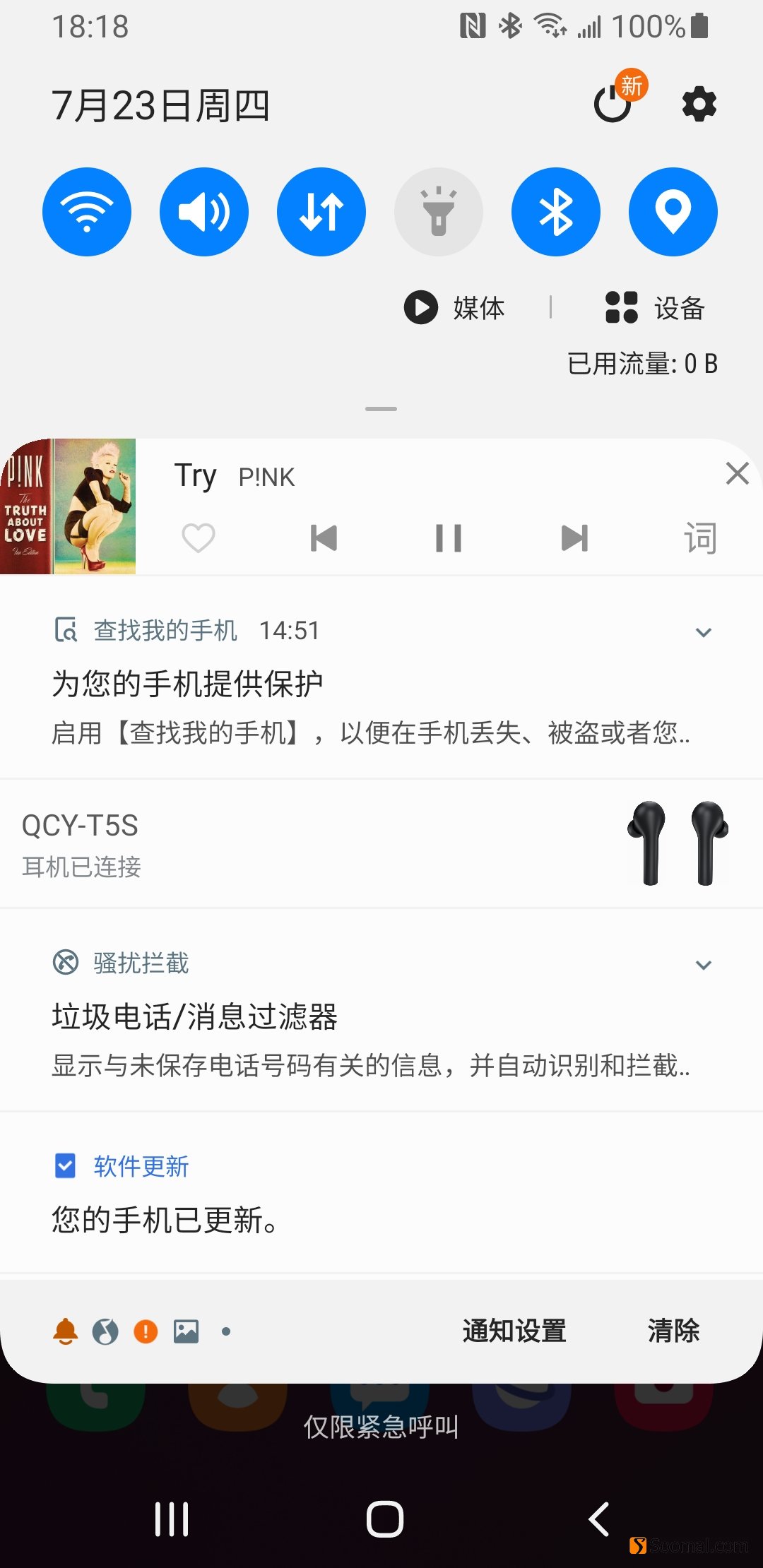The image size is (763, 1568).
Task: Show lyrics with the 词 icon
Action: 700,537
